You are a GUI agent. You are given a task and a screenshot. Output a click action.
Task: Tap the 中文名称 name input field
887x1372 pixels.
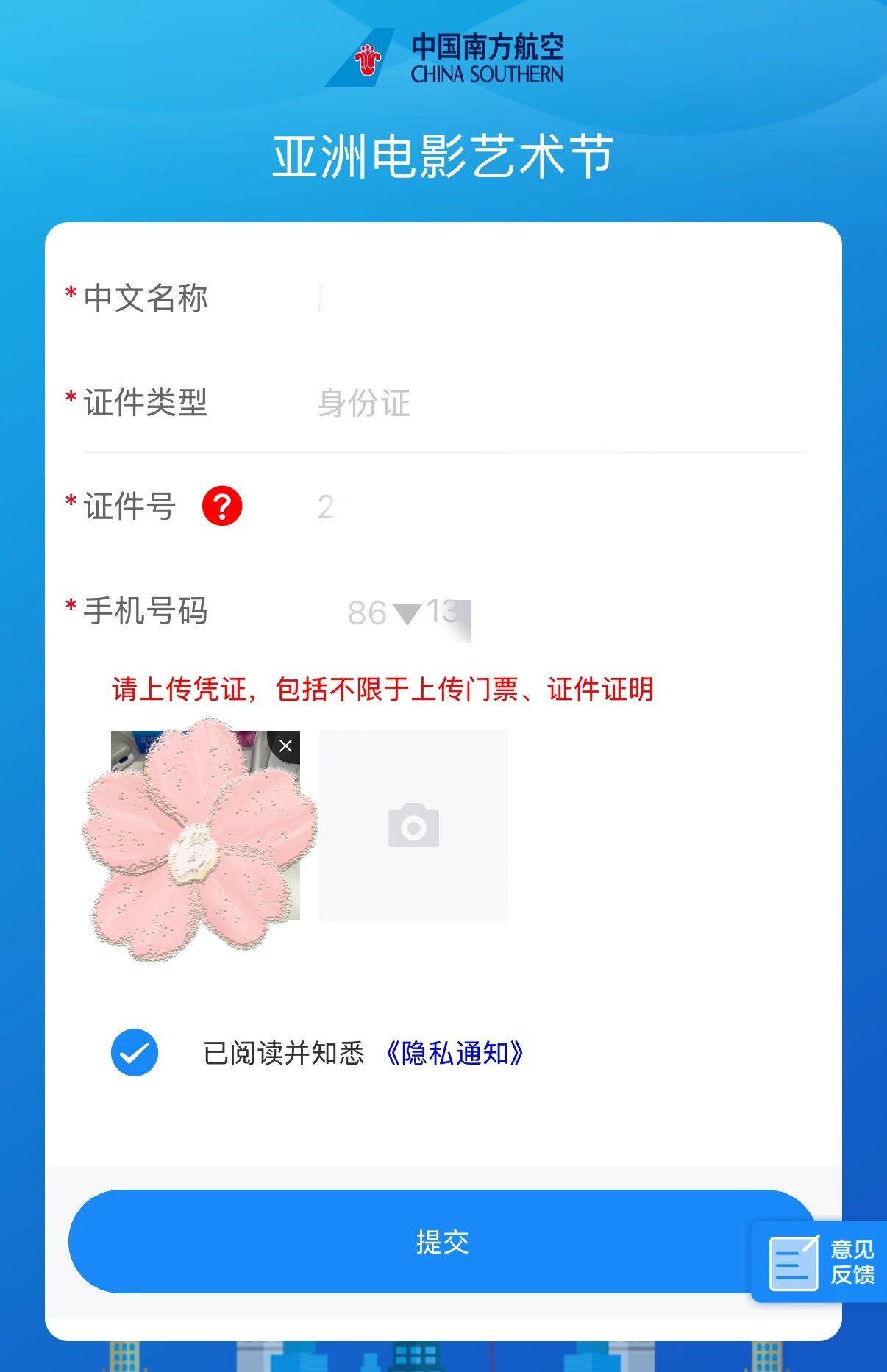pos(559,299)
